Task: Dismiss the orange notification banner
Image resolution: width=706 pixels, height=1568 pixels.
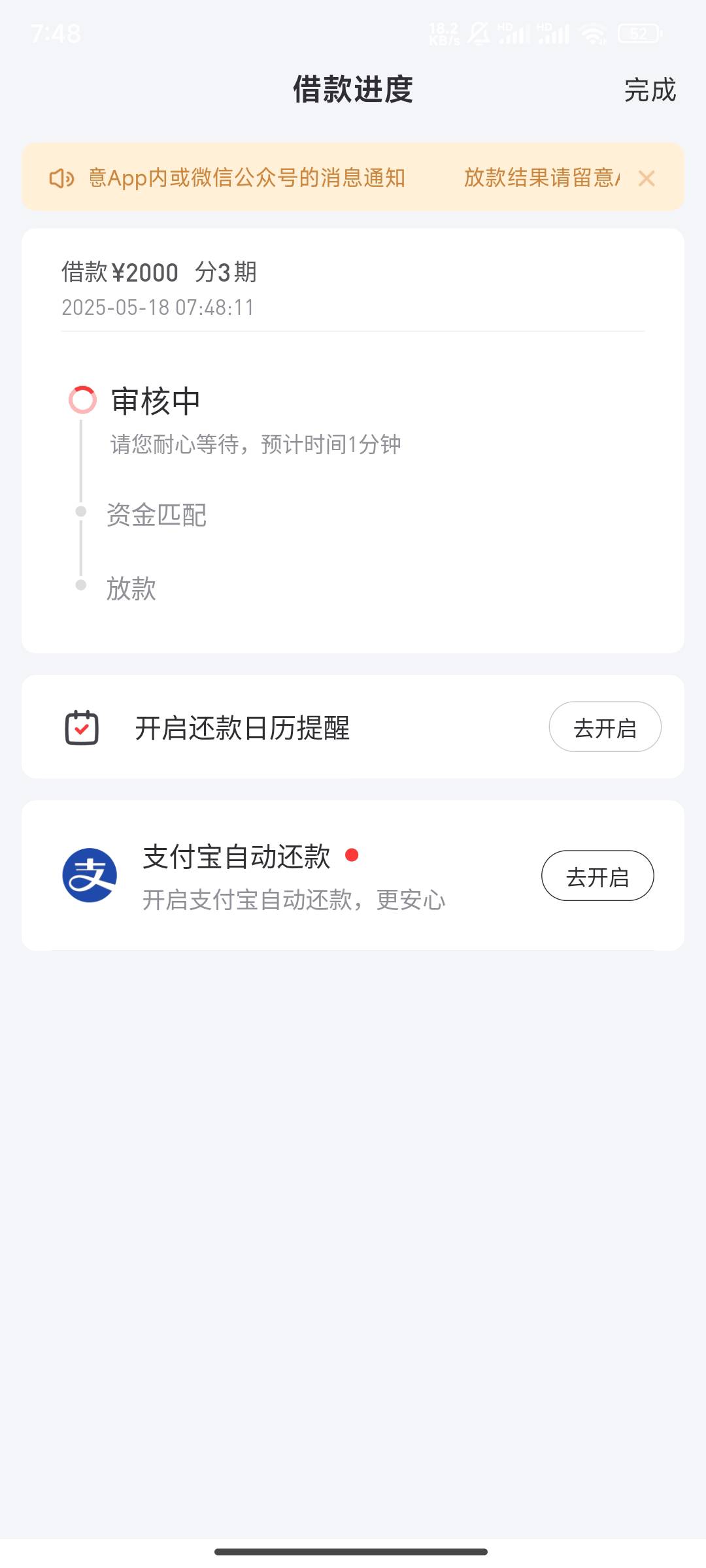Action: pos(647,178)
